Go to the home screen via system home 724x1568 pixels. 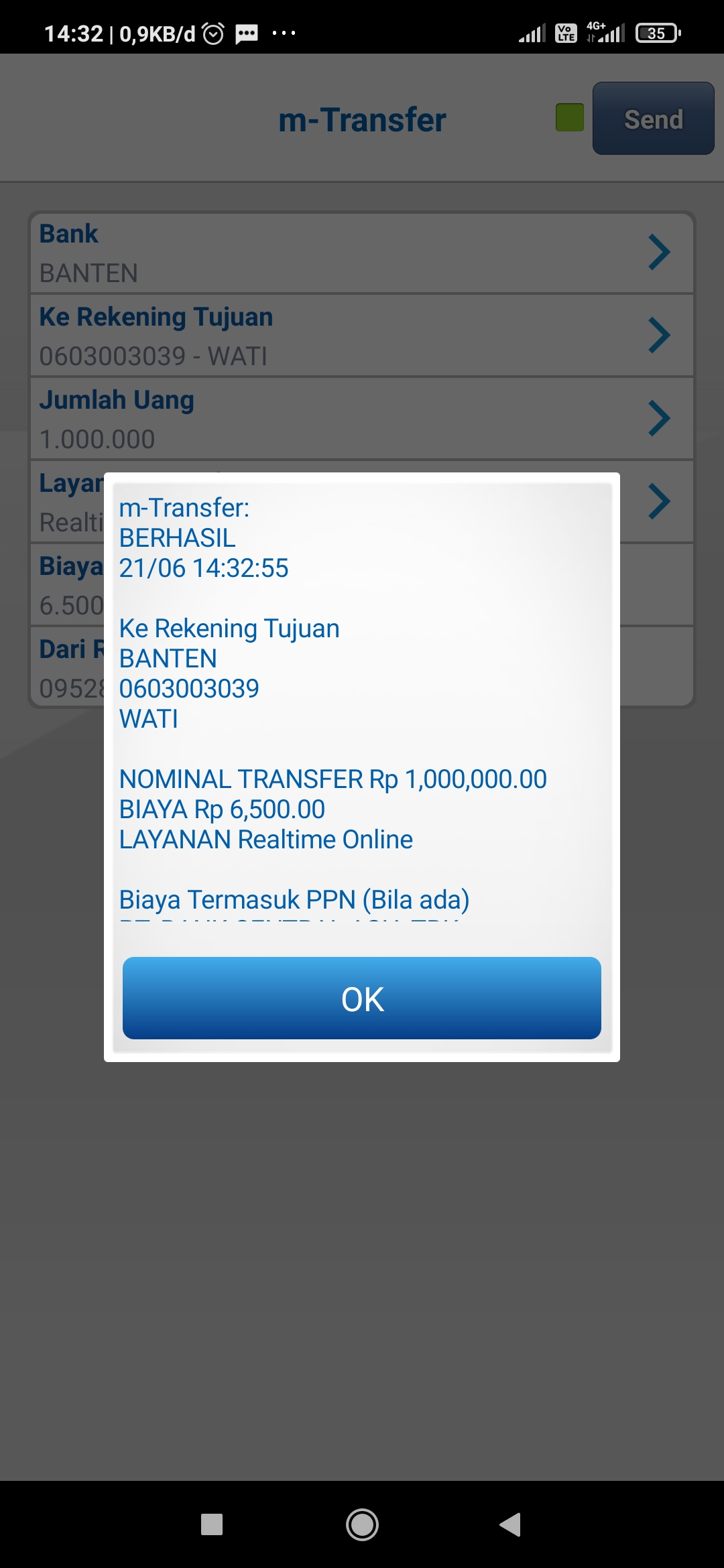click(362, 1524)
